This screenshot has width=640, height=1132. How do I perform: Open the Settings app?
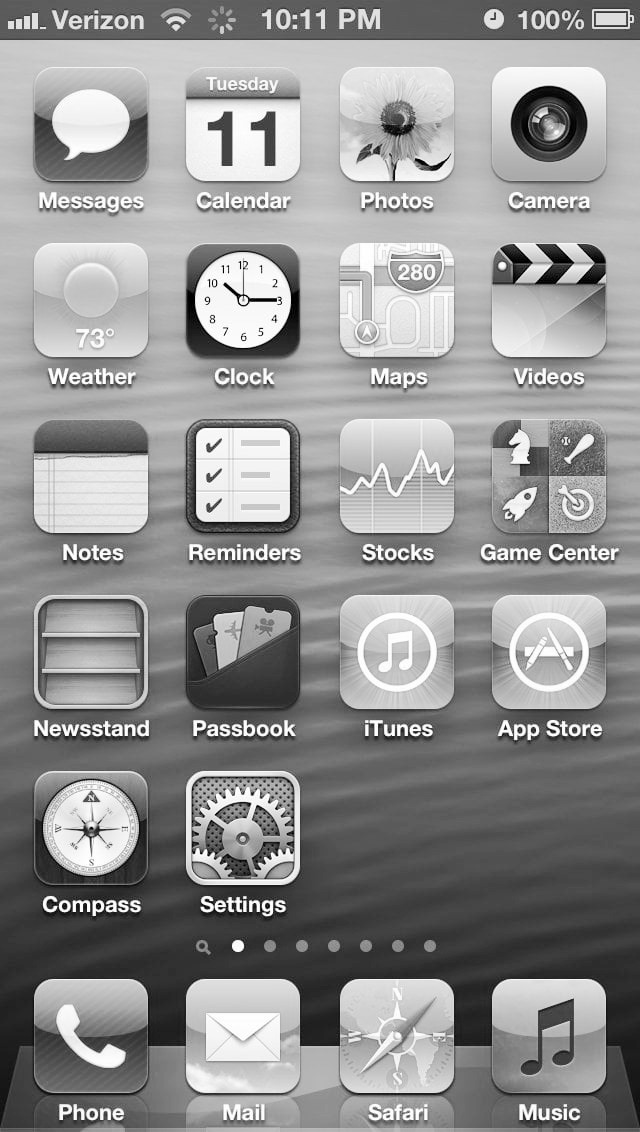243,828
